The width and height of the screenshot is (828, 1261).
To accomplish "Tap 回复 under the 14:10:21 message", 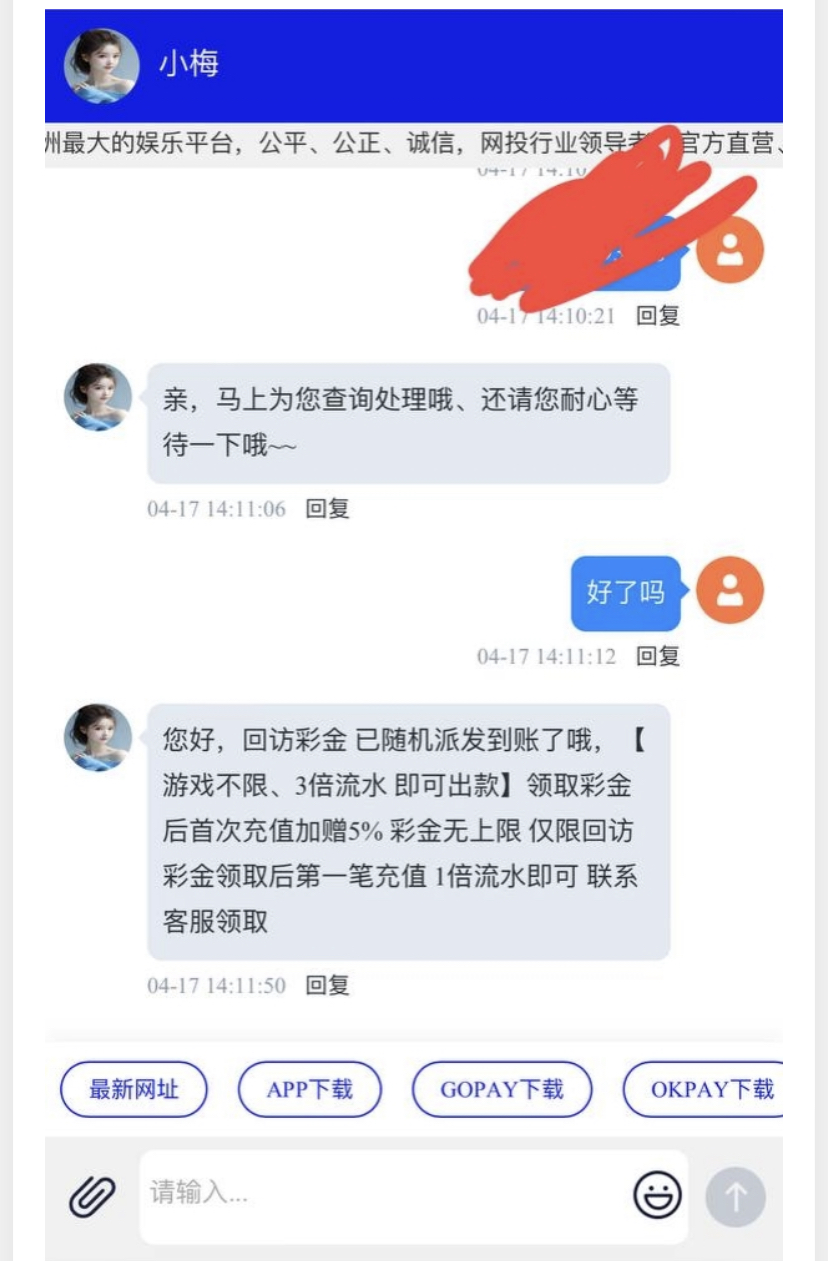I will pos(658,316).
